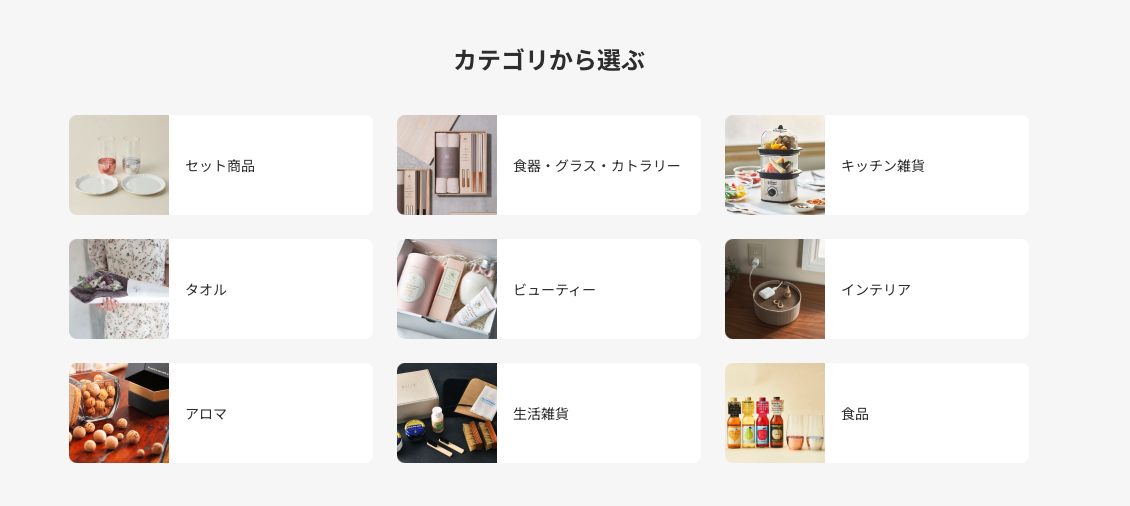View the ビューティー category

coord(548,289)
